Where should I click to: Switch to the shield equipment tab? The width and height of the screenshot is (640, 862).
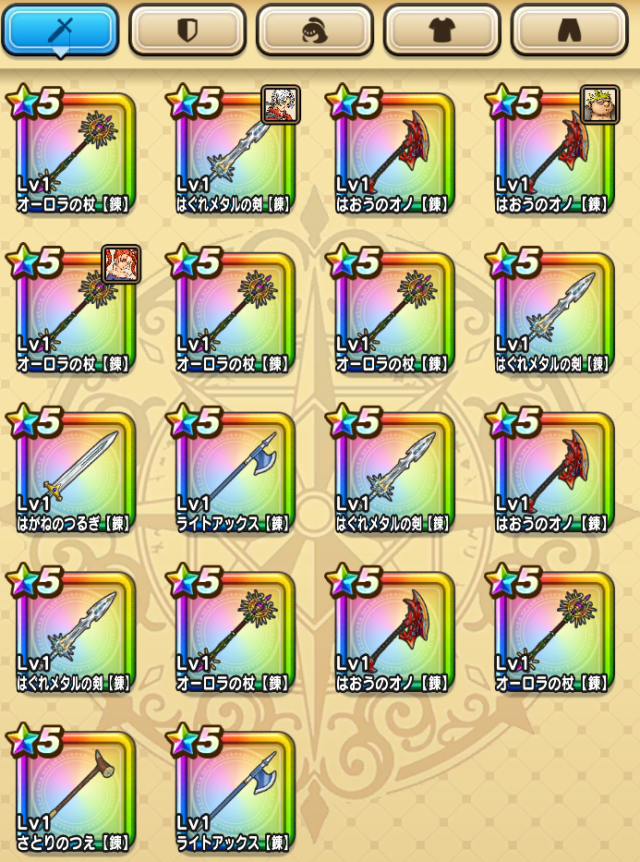pyautogui.click(x=187, y=31)
